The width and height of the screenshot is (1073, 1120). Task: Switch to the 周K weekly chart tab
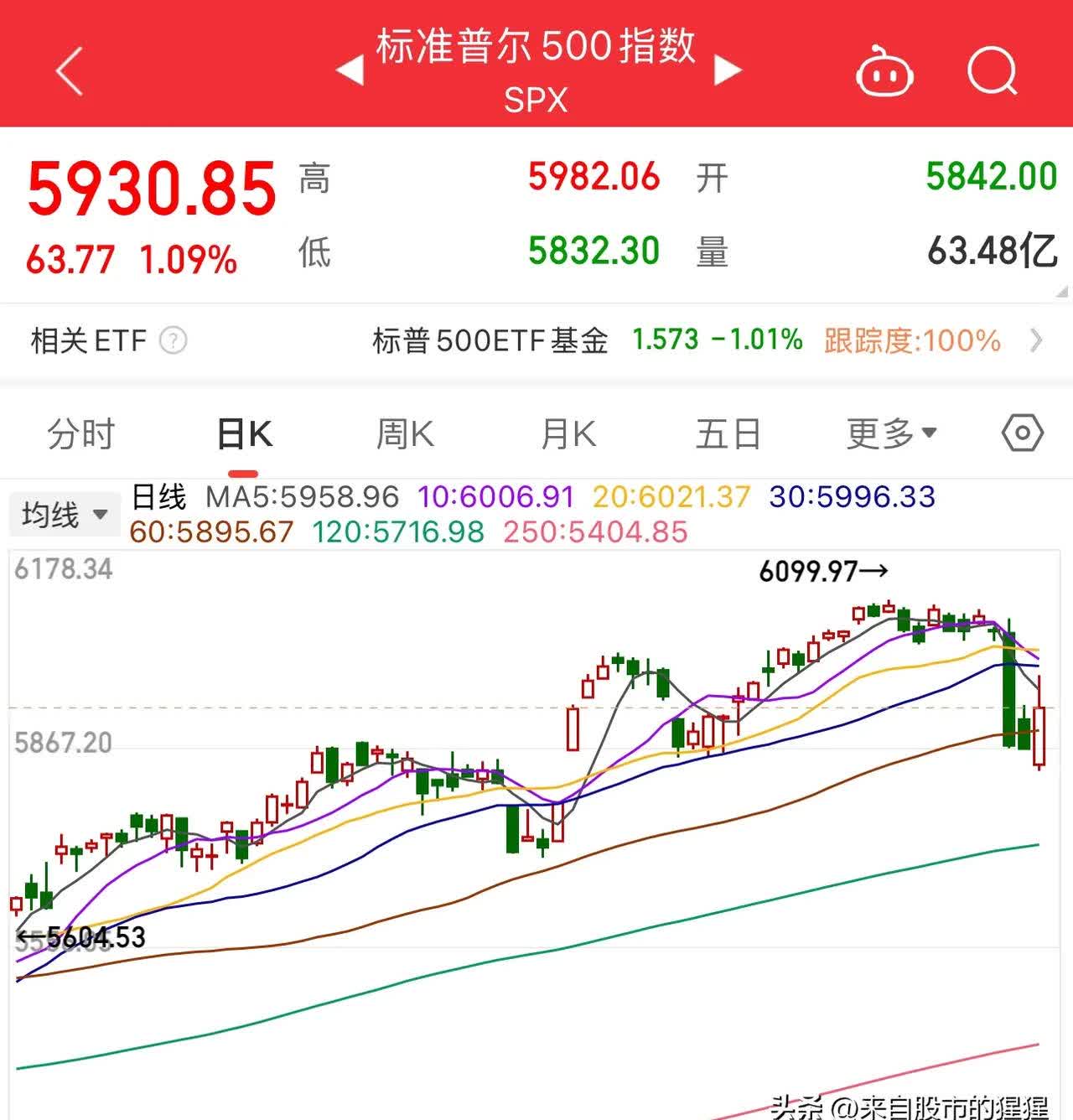(405, 433)
